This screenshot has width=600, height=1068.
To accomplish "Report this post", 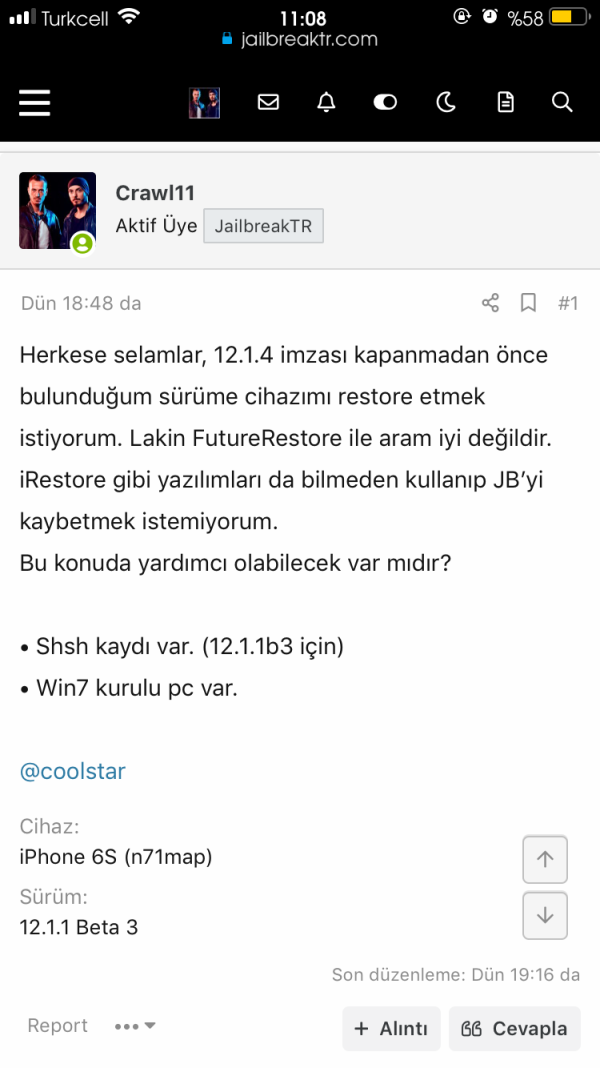I will tap(57, 1026).
